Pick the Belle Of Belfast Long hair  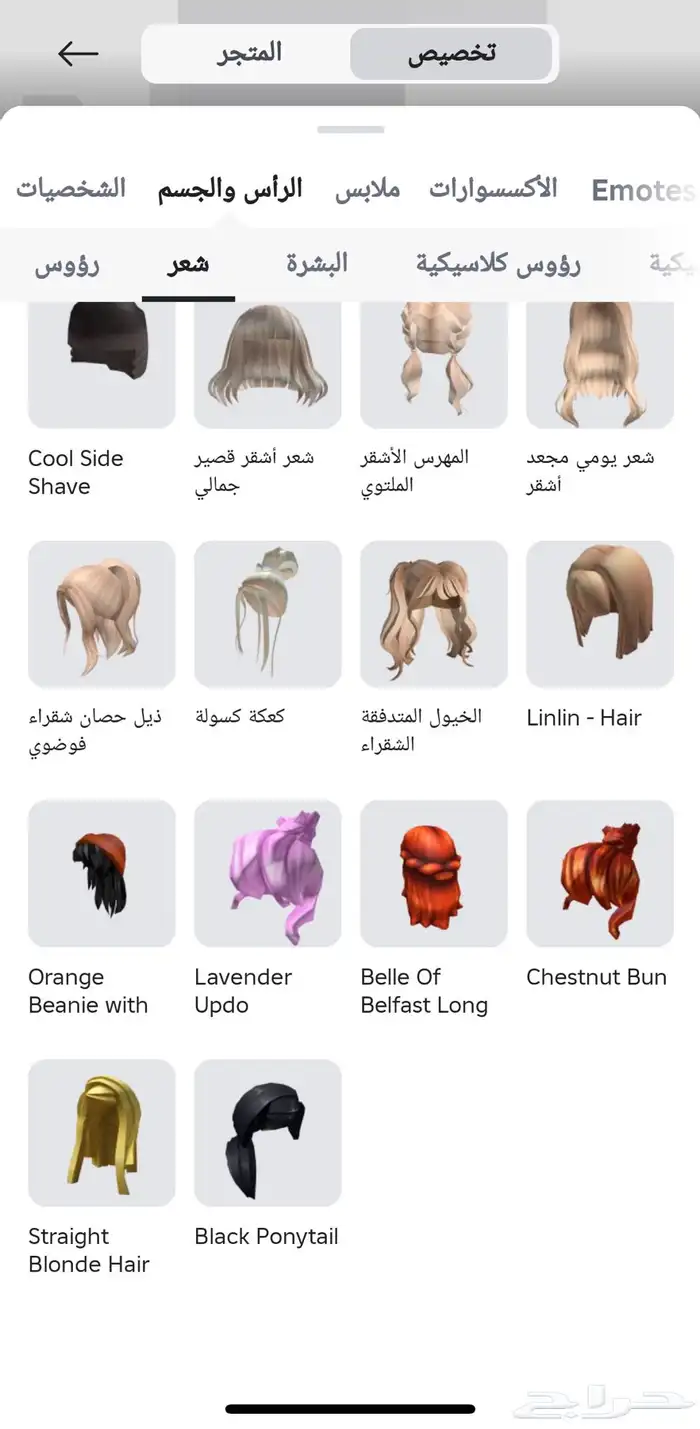pos(434,873)
